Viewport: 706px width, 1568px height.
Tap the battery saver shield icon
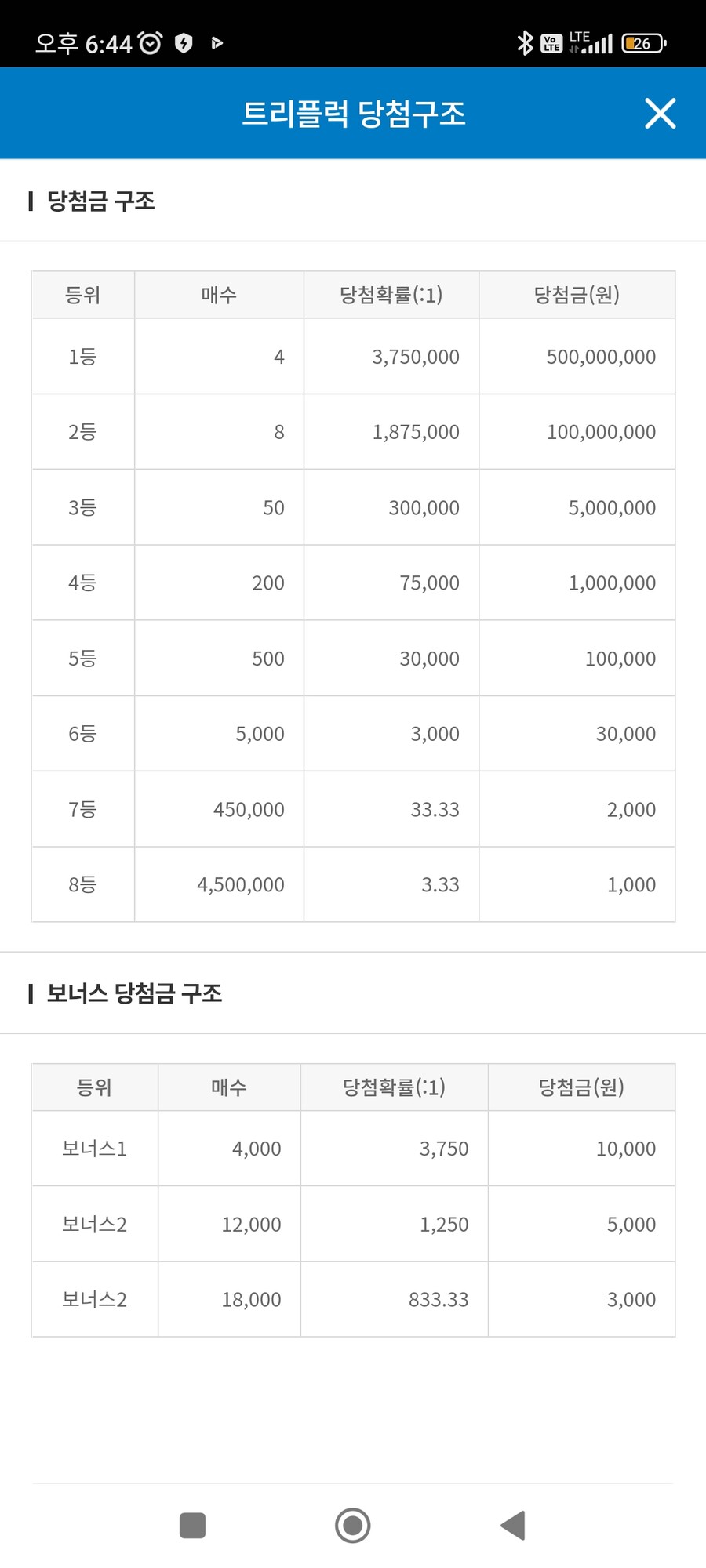(183, 44)
